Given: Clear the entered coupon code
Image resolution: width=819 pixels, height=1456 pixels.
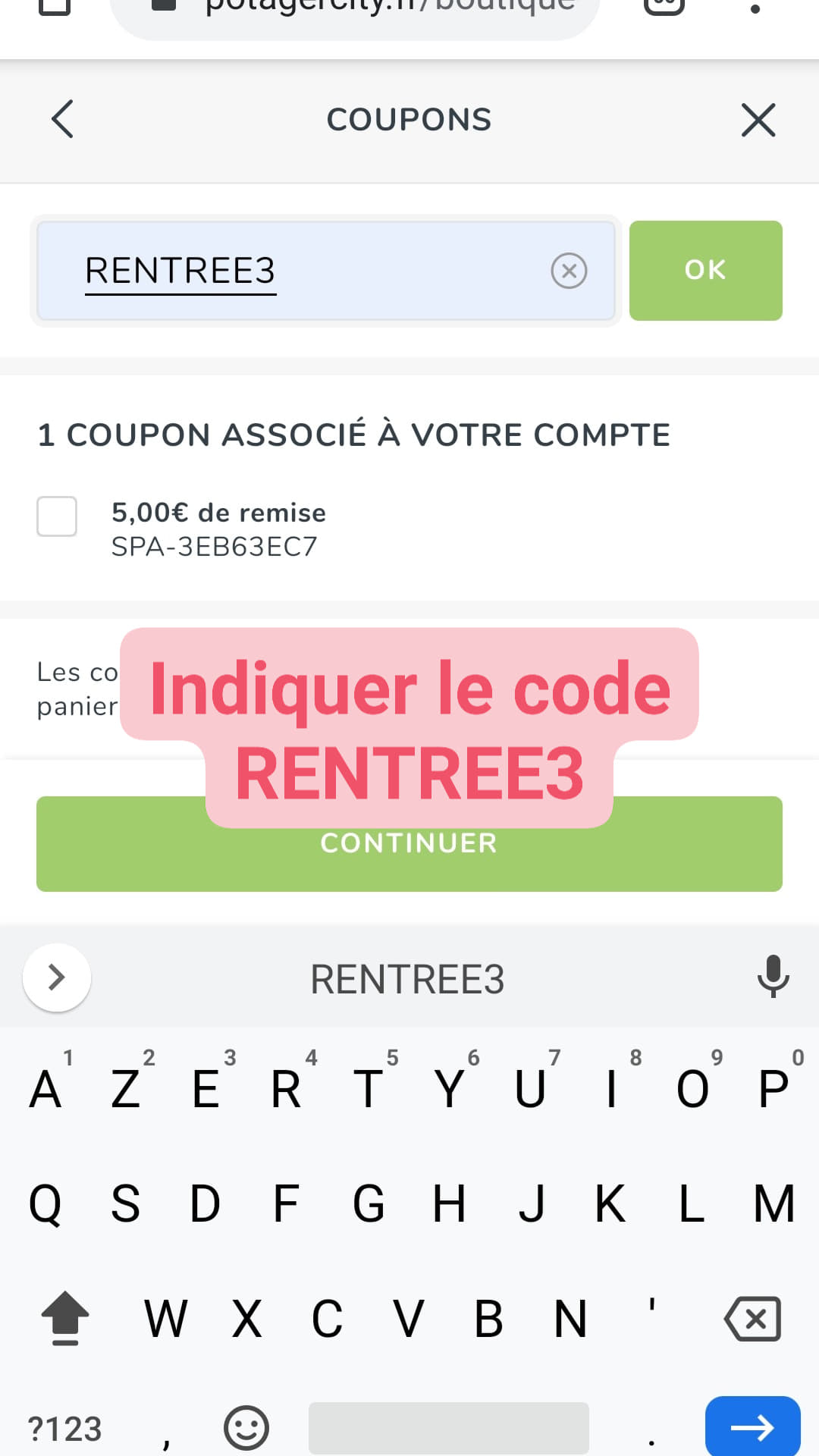Looking at the screenshot, I should 570,271.
